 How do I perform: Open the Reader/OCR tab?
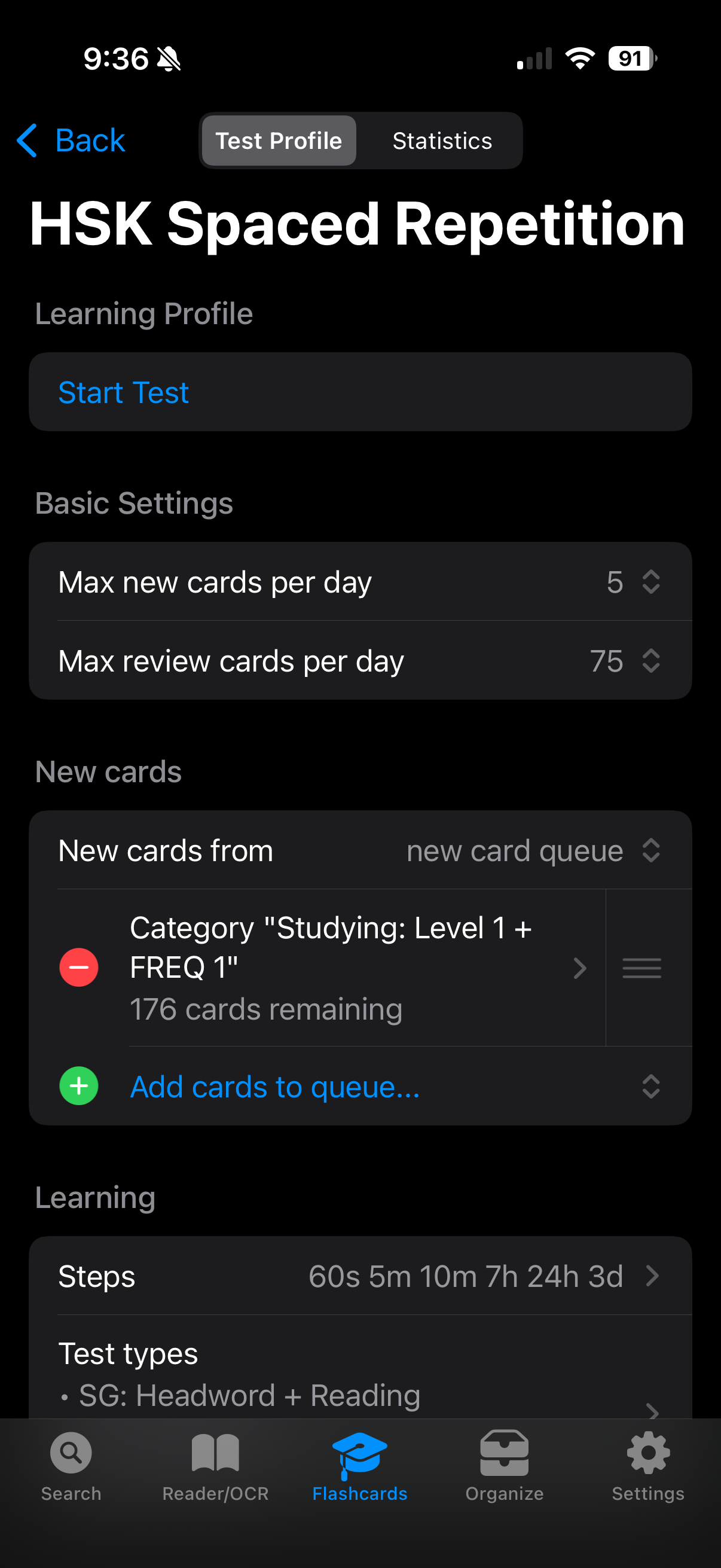pos(215,1466)
